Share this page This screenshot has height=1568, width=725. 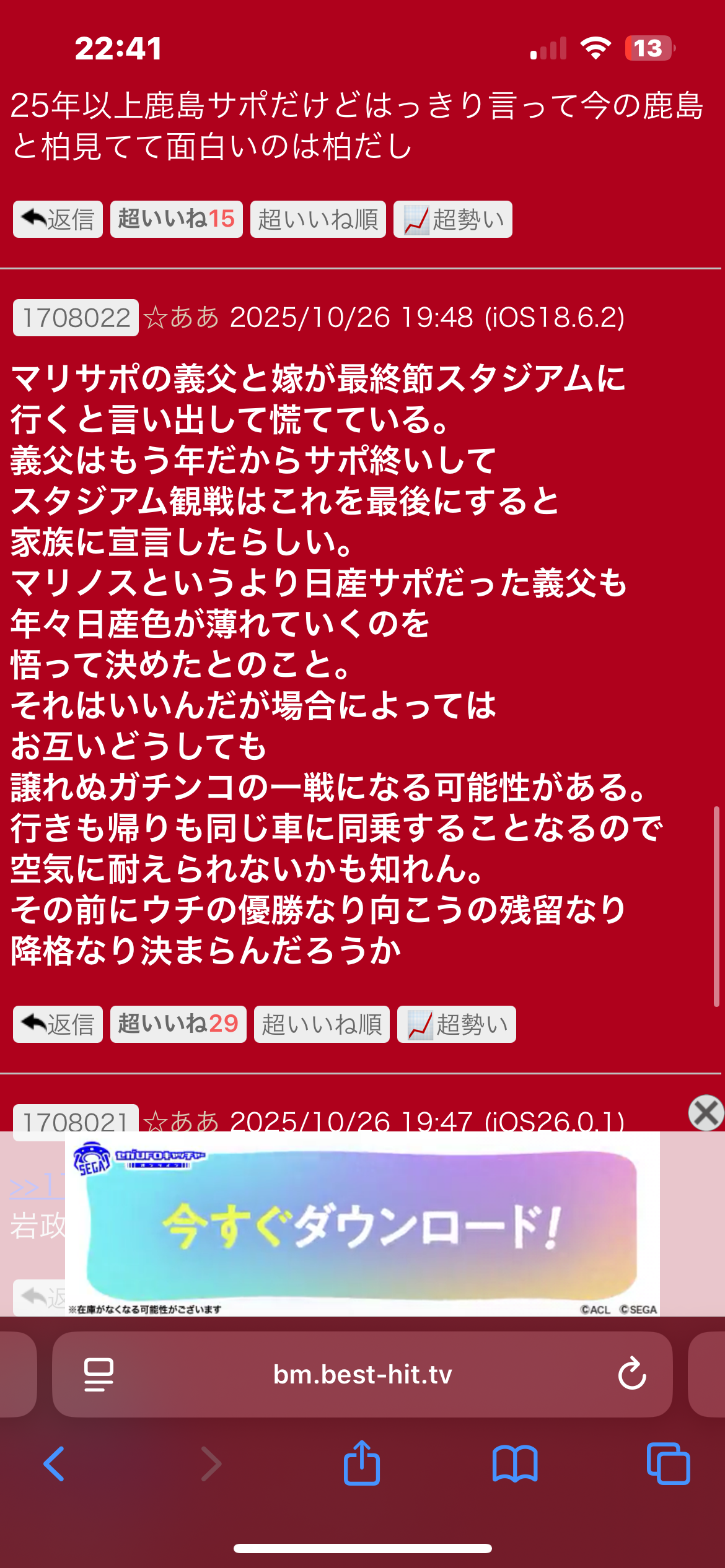pos(362,1464)
